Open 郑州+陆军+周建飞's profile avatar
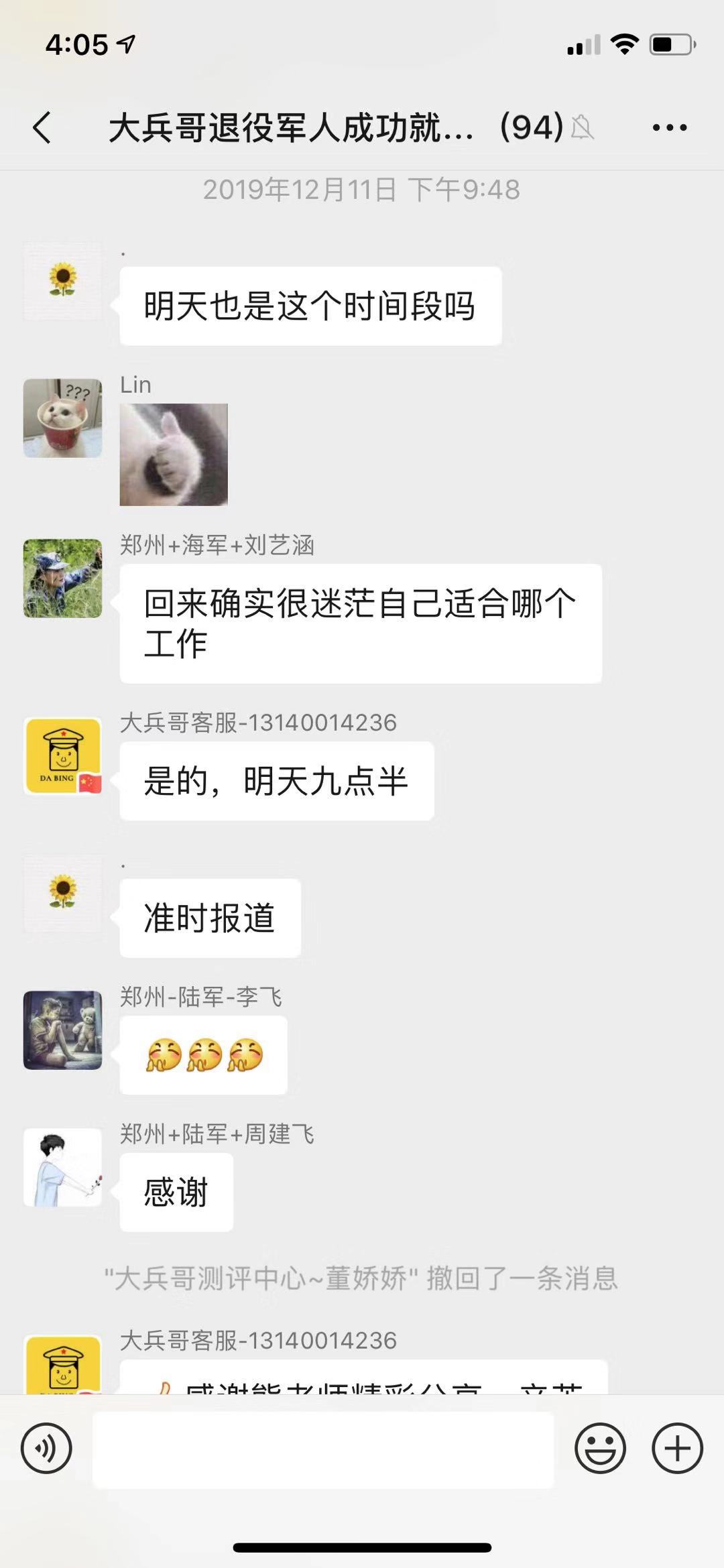 [x=63, y=1167]
